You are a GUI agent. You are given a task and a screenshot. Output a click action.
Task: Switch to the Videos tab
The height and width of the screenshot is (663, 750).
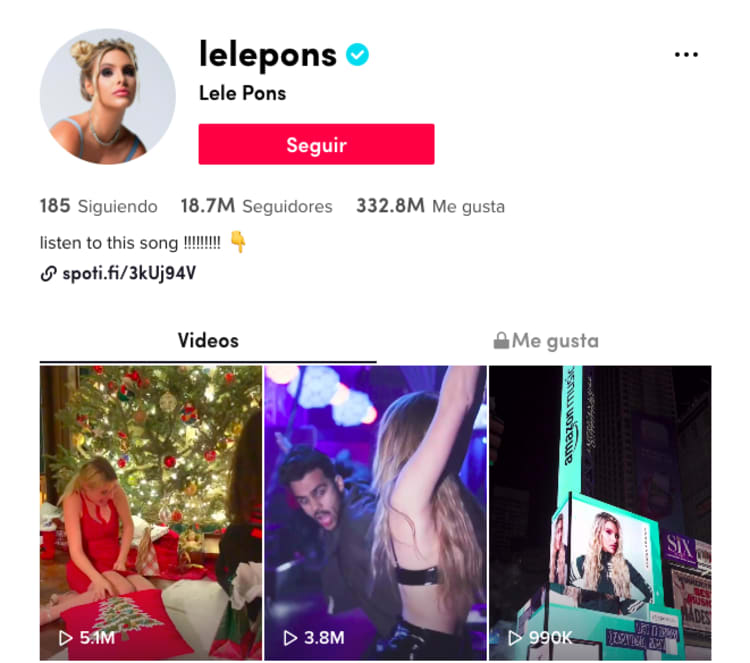(208, 340)
